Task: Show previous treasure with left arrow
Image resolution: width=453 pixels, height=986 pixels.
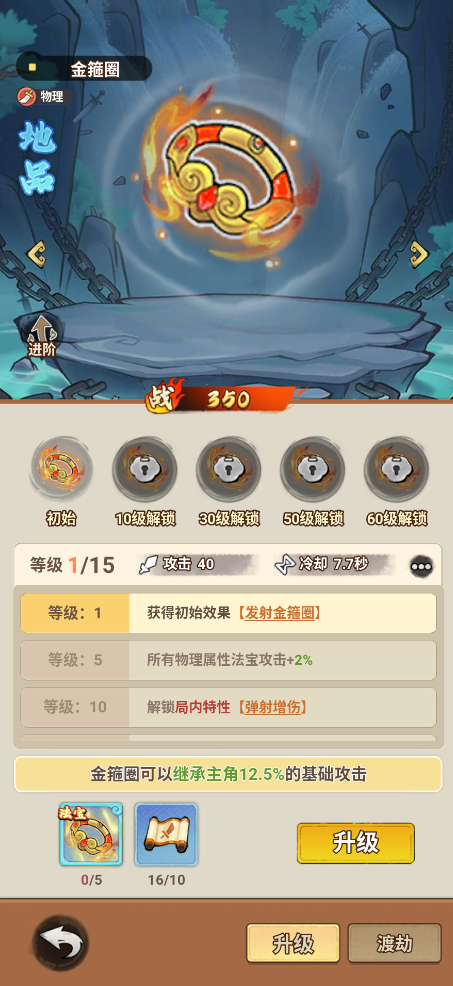Action: coord(36,253)
